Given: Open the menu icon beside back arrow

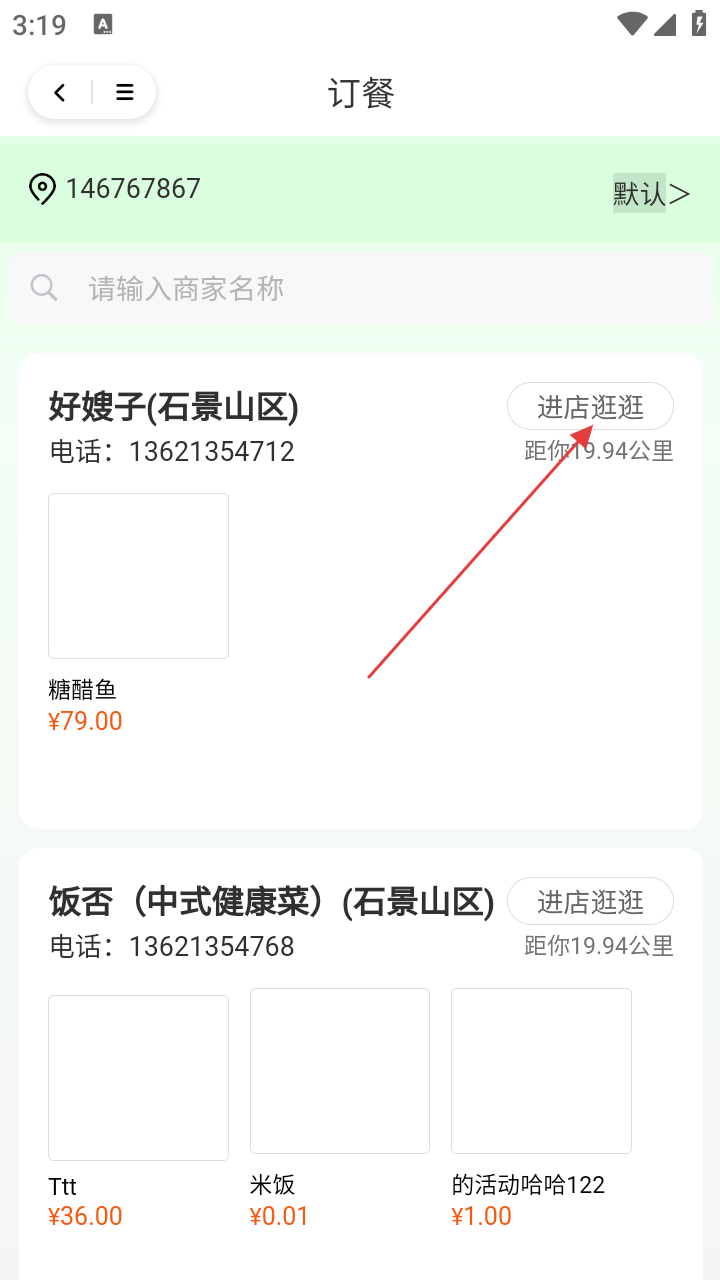Looking at the screenshot, I should pyautogui.click(x=125, y=93).
